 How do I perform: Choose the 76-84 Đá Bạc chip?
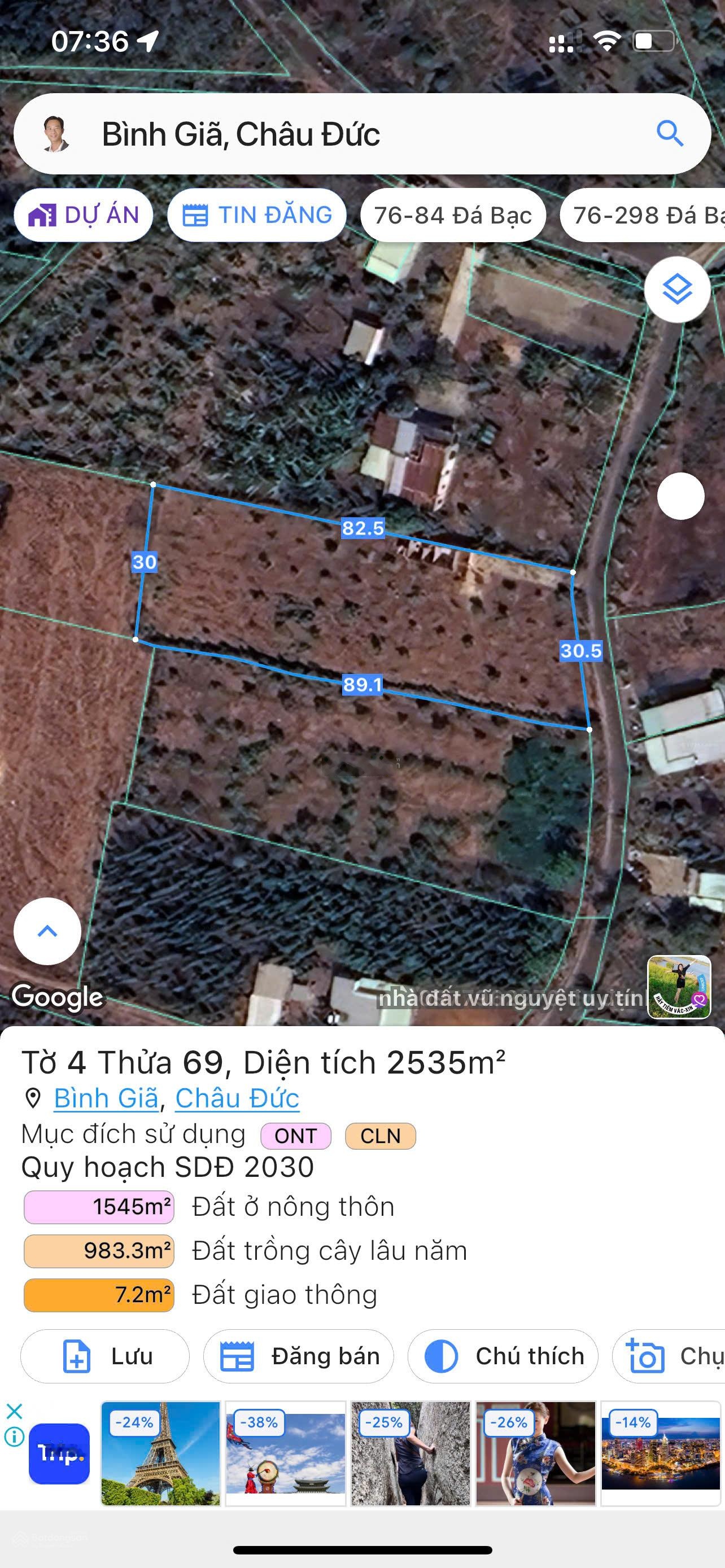[453, 216]
